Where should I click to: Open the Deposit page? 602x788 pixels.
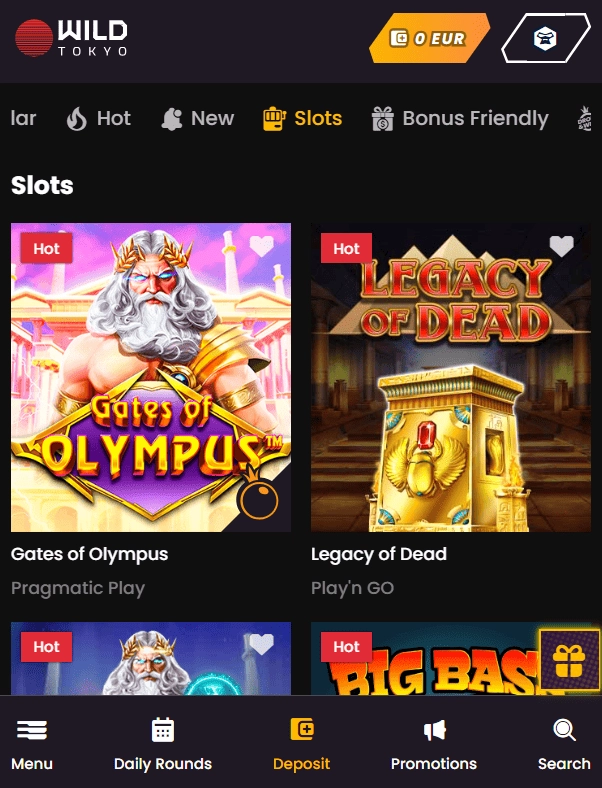(301, 744)
